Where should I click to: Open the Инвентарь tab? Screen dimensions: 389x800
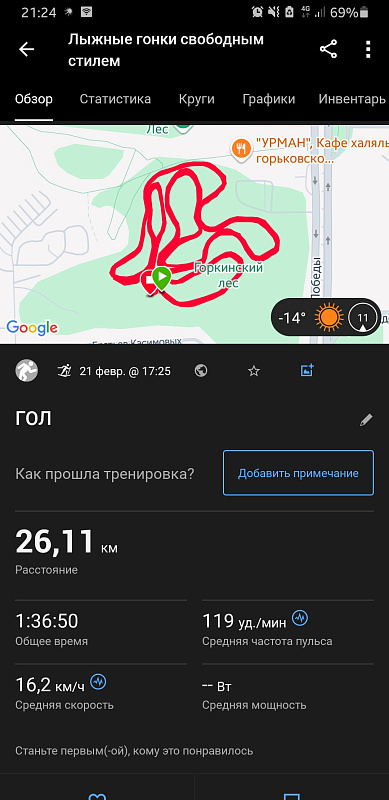tap(352, 99)
